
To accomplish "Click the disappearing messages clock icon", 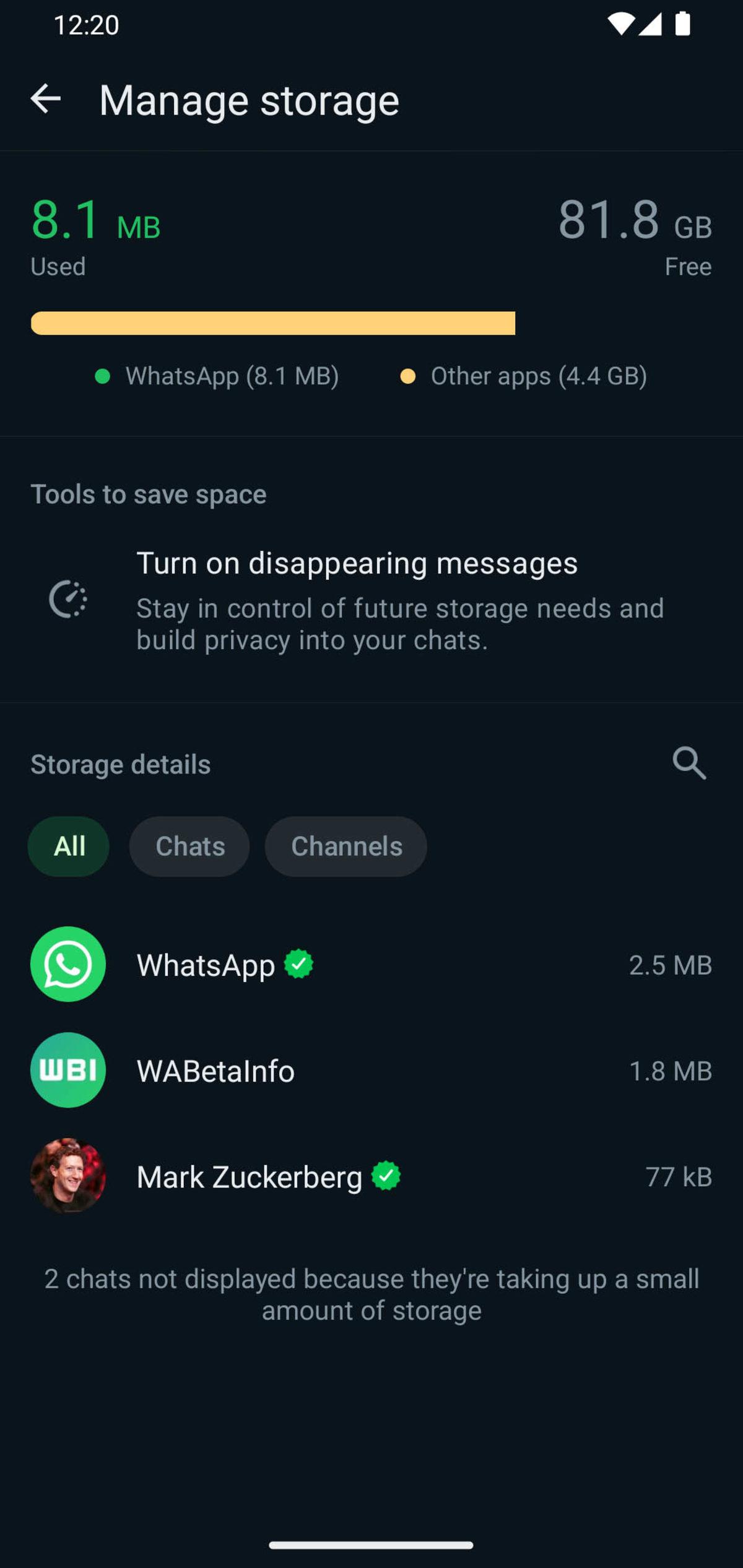I will click(x=67, y=598).
